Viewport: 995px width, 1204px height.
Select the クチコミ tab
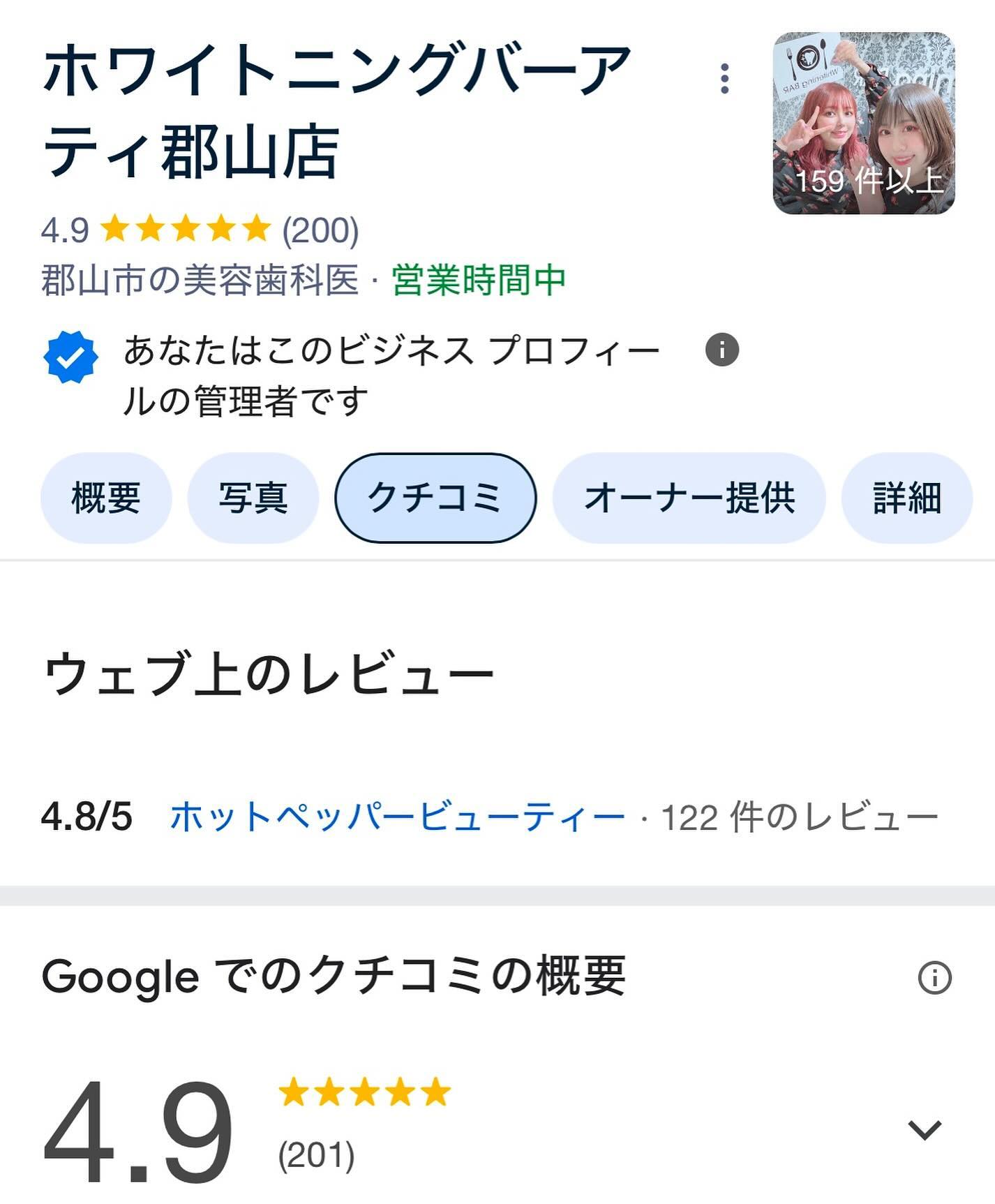point(435,498)
